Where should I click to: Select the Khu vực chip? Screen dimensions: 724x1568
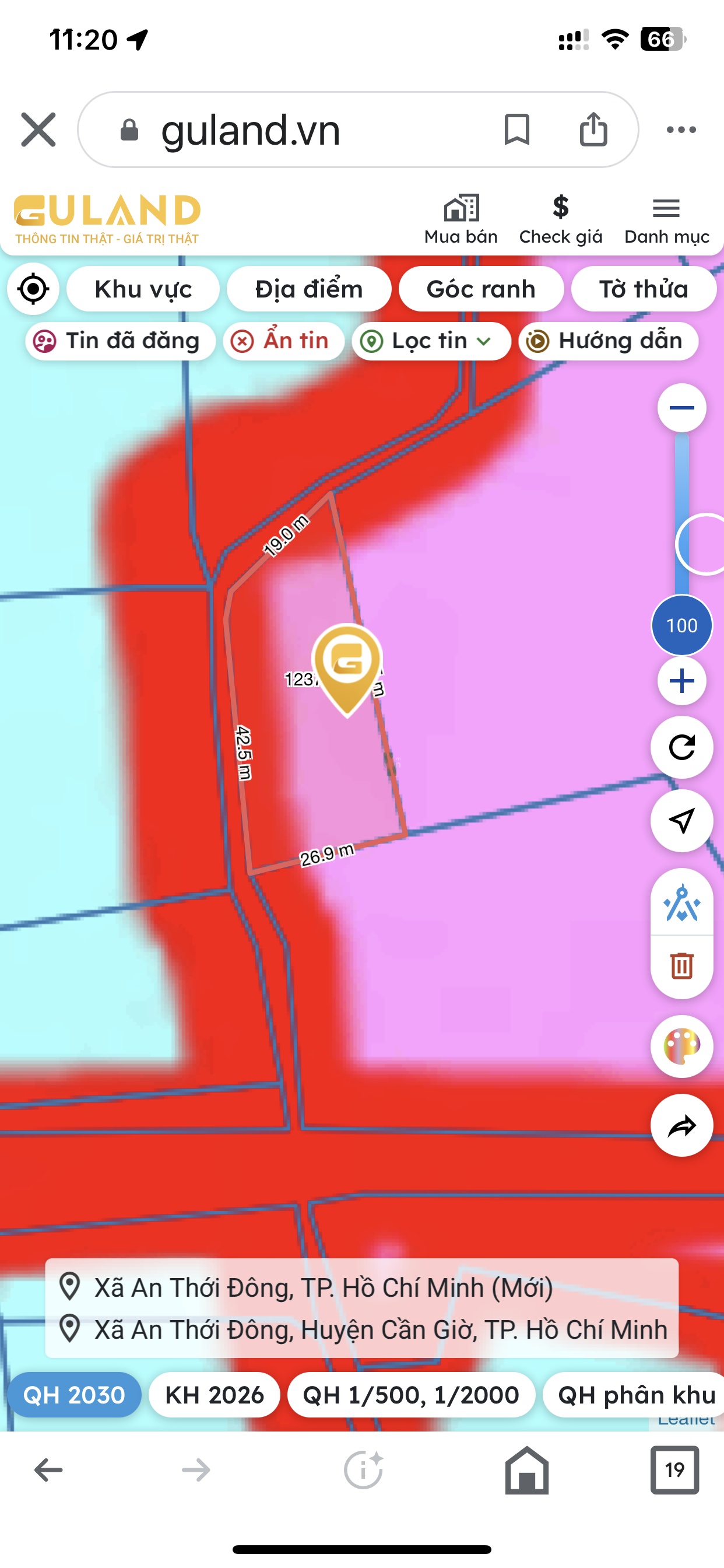click(143, 289)
